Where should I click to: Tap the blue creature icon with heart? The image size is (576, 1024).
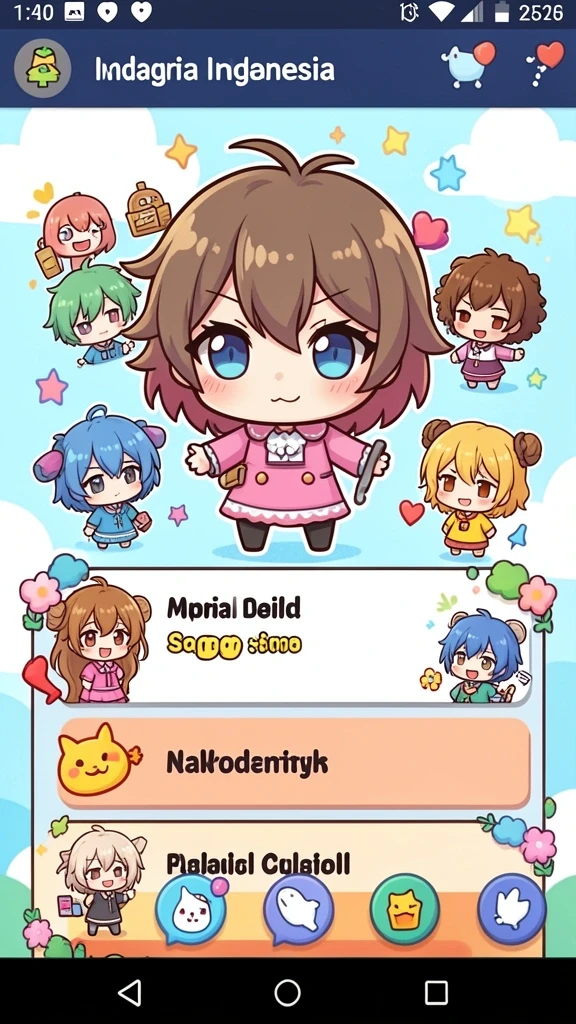[468, 64]
